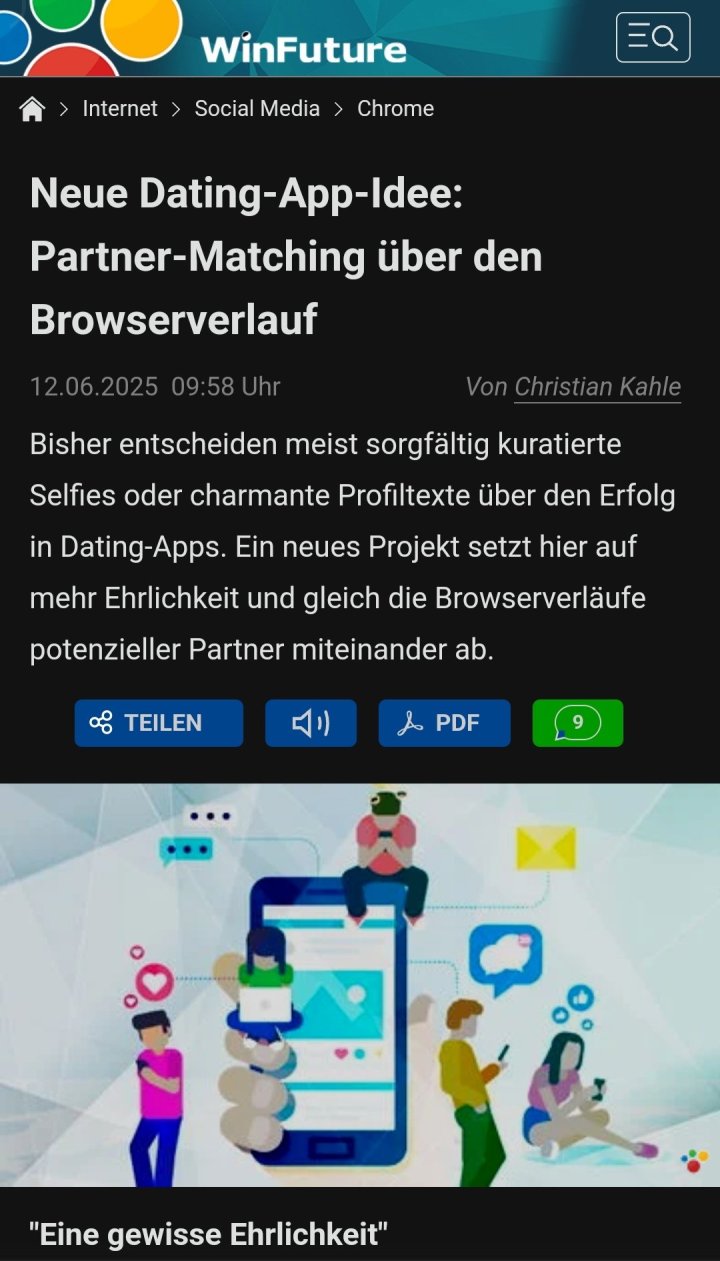This screenshot has width=720, height=1261.
Task: Tap the WinFuture logo to go home
Action: pos(303,48)
